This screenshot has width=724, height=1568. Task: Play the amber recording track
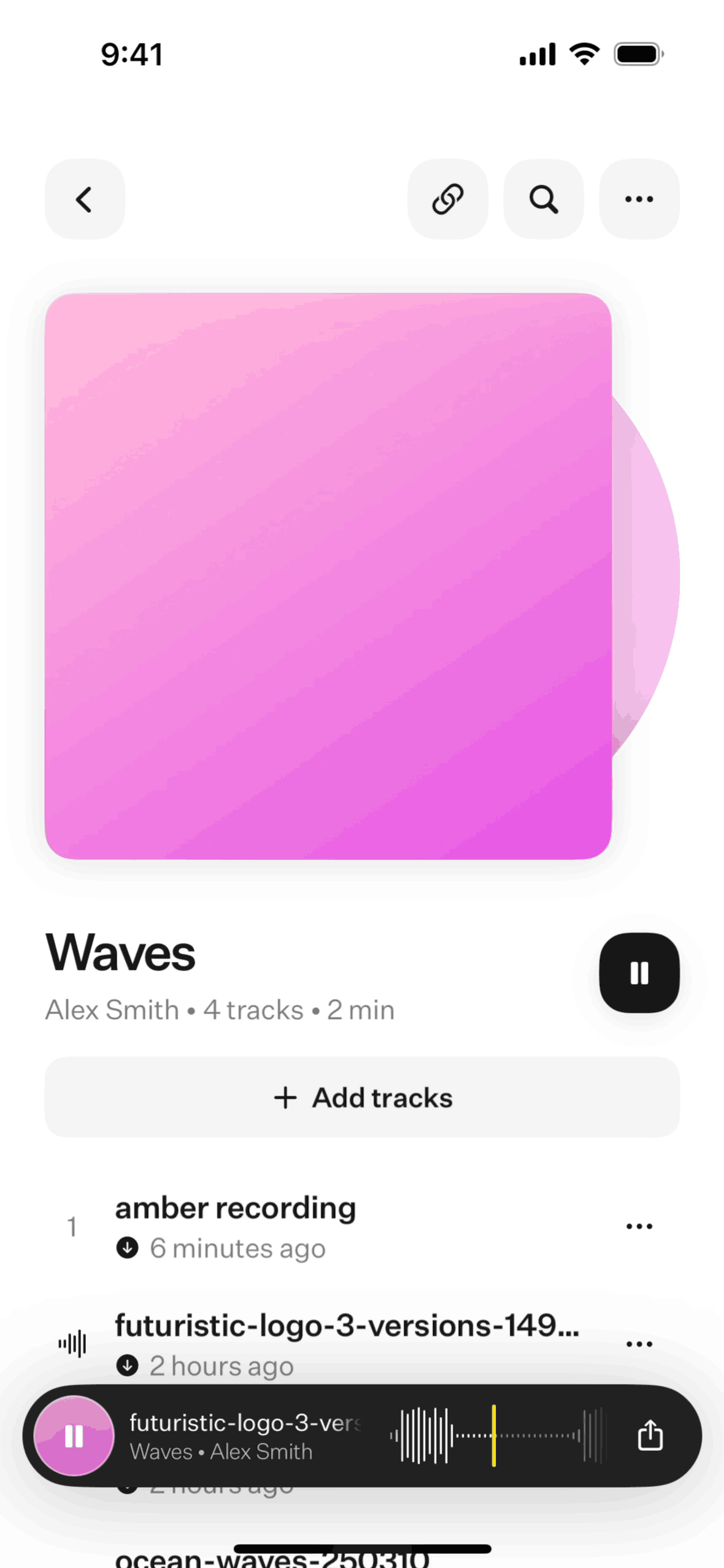tap(236, 1209)
